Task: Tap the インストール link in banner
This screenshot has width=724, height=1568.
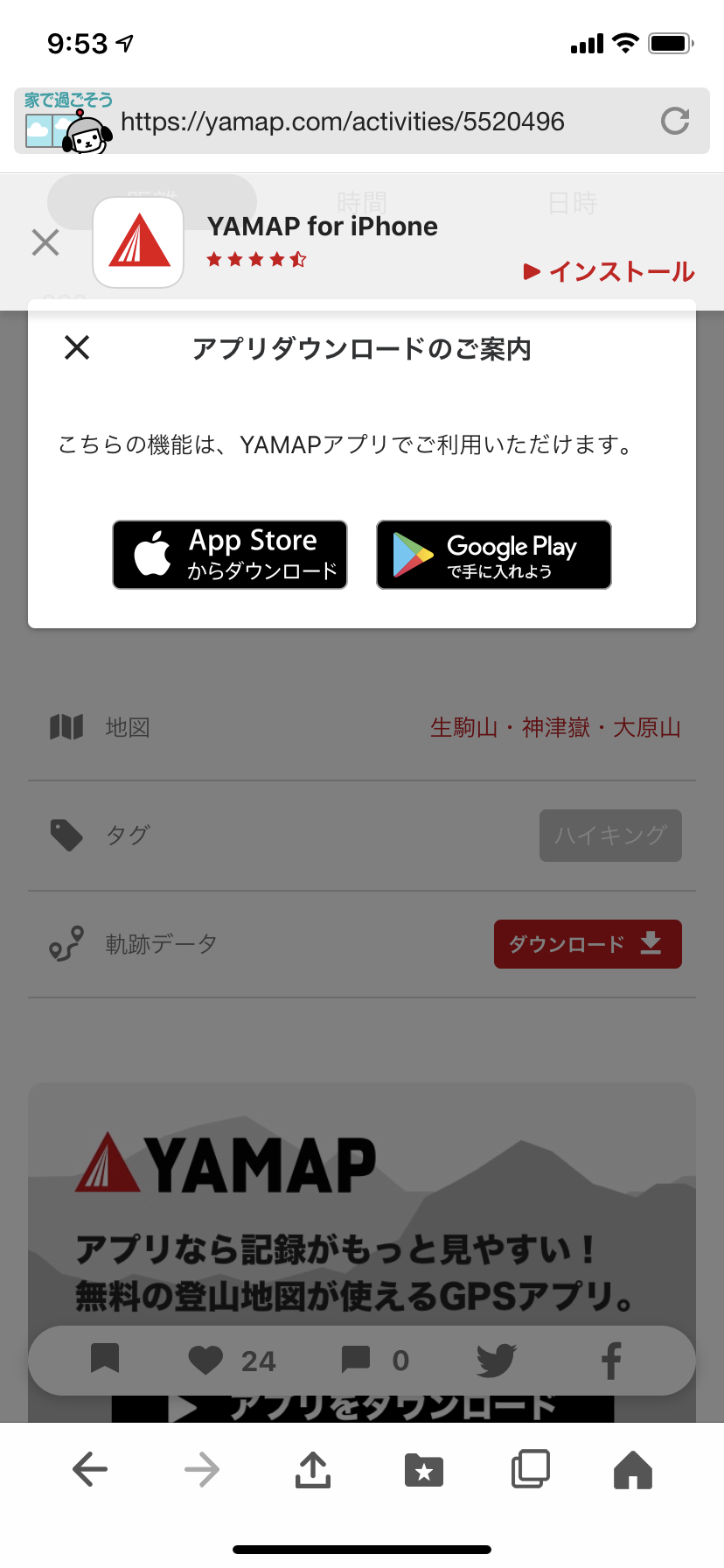Action: 609,271
